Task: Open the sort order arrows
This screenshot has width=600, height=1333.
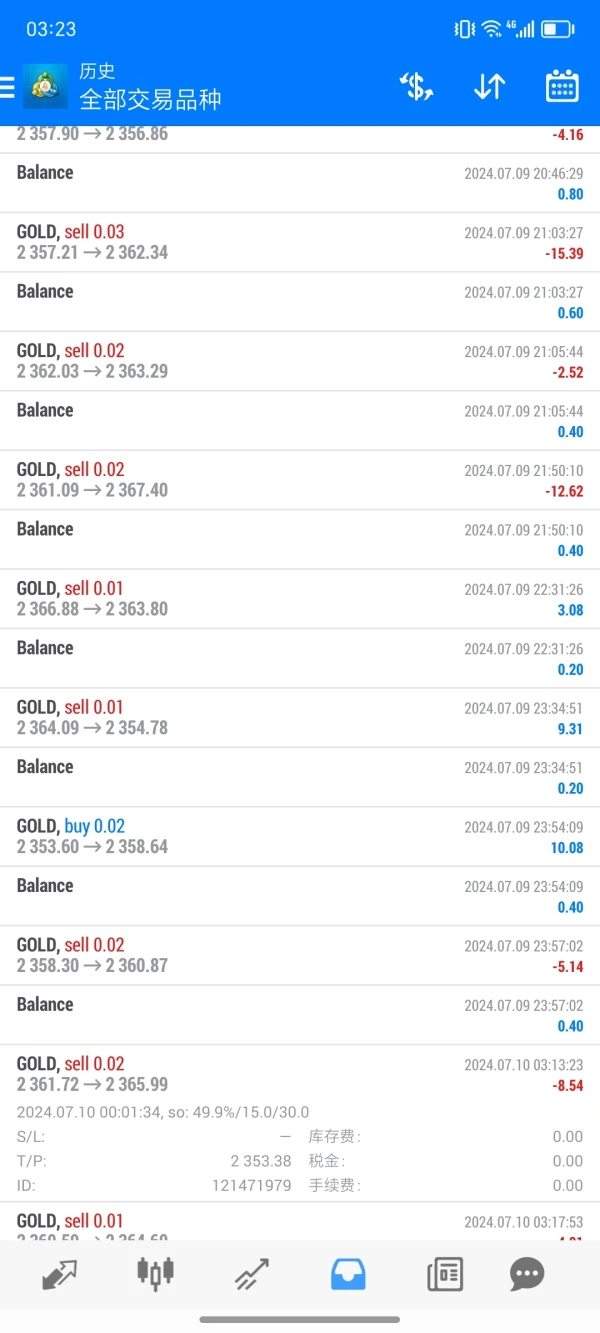Action: tap(489, 87)
